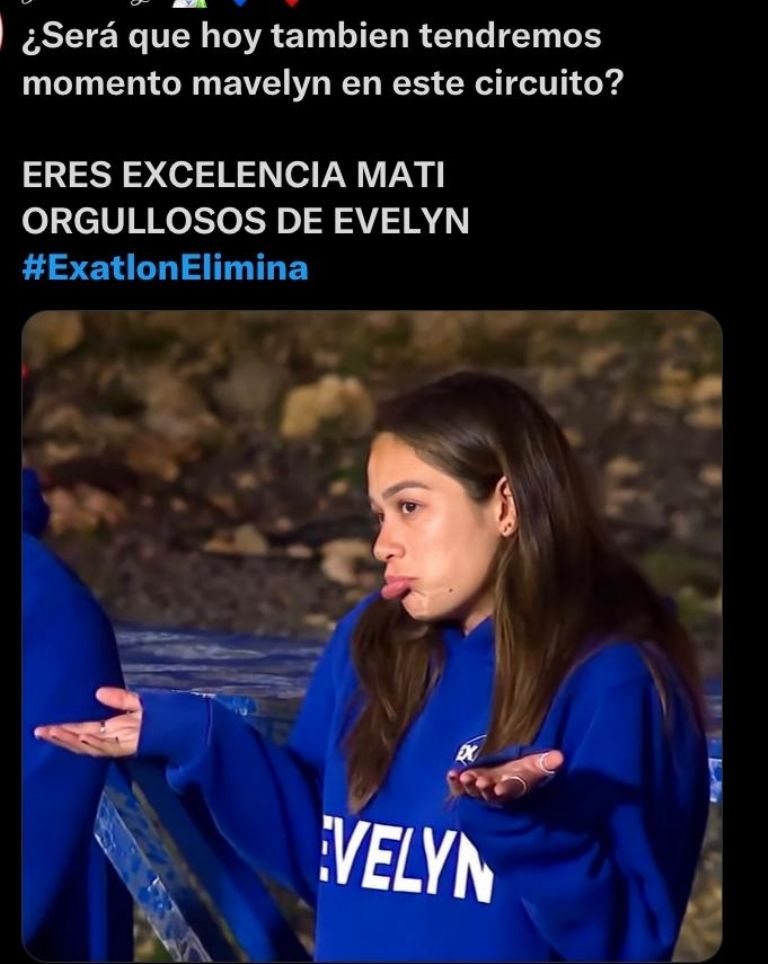This screenshot has width=768, height=964.
Task: Open the #ExatlonElimina hashtag
Action: [165, 268]
